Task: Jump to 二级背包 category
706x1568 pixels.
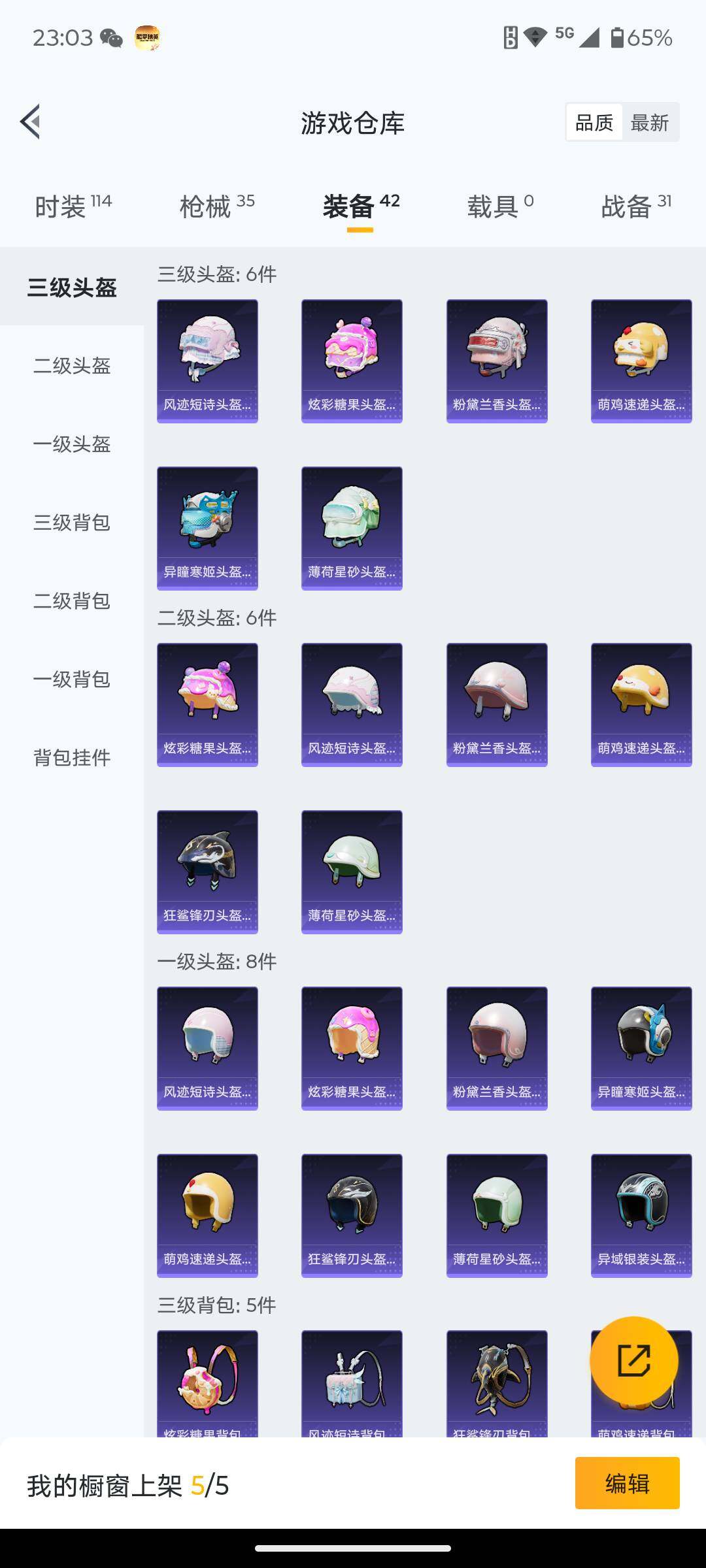Action: click(x=72, y=601)
